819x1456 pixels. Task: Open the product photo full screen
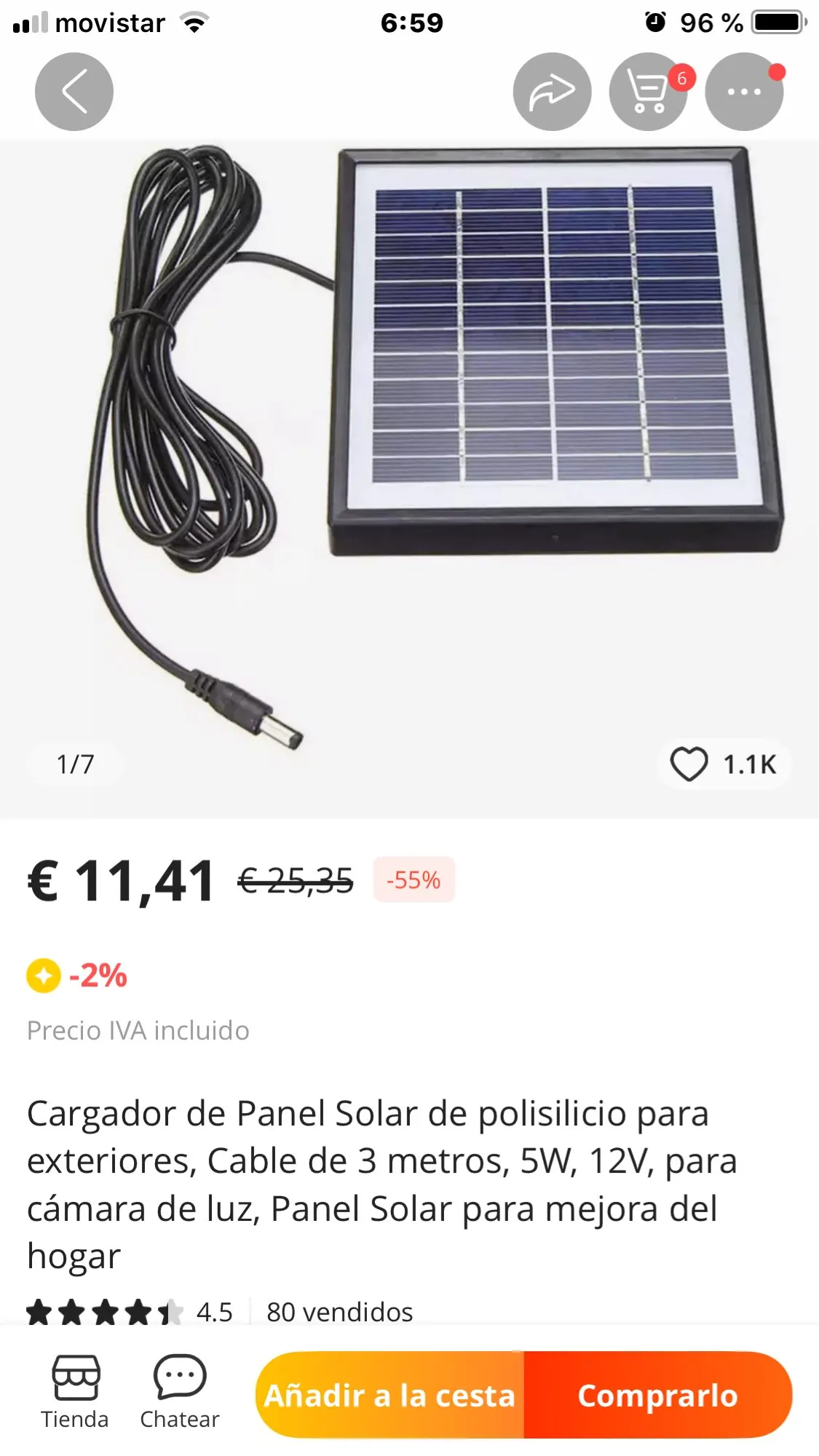(x=437, y=437)
